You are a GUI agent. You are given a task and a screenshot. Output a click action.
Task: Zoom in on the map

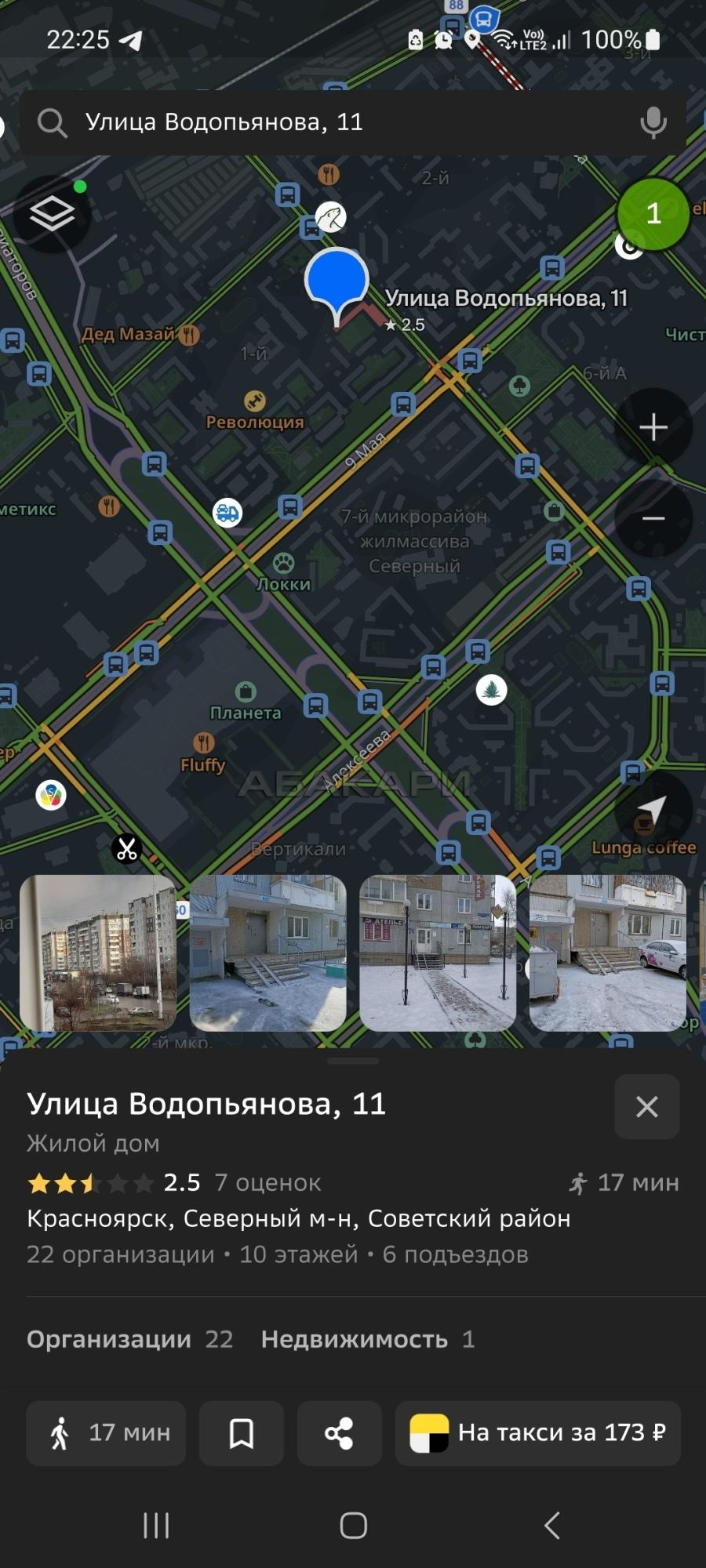(x=653, y=427)
